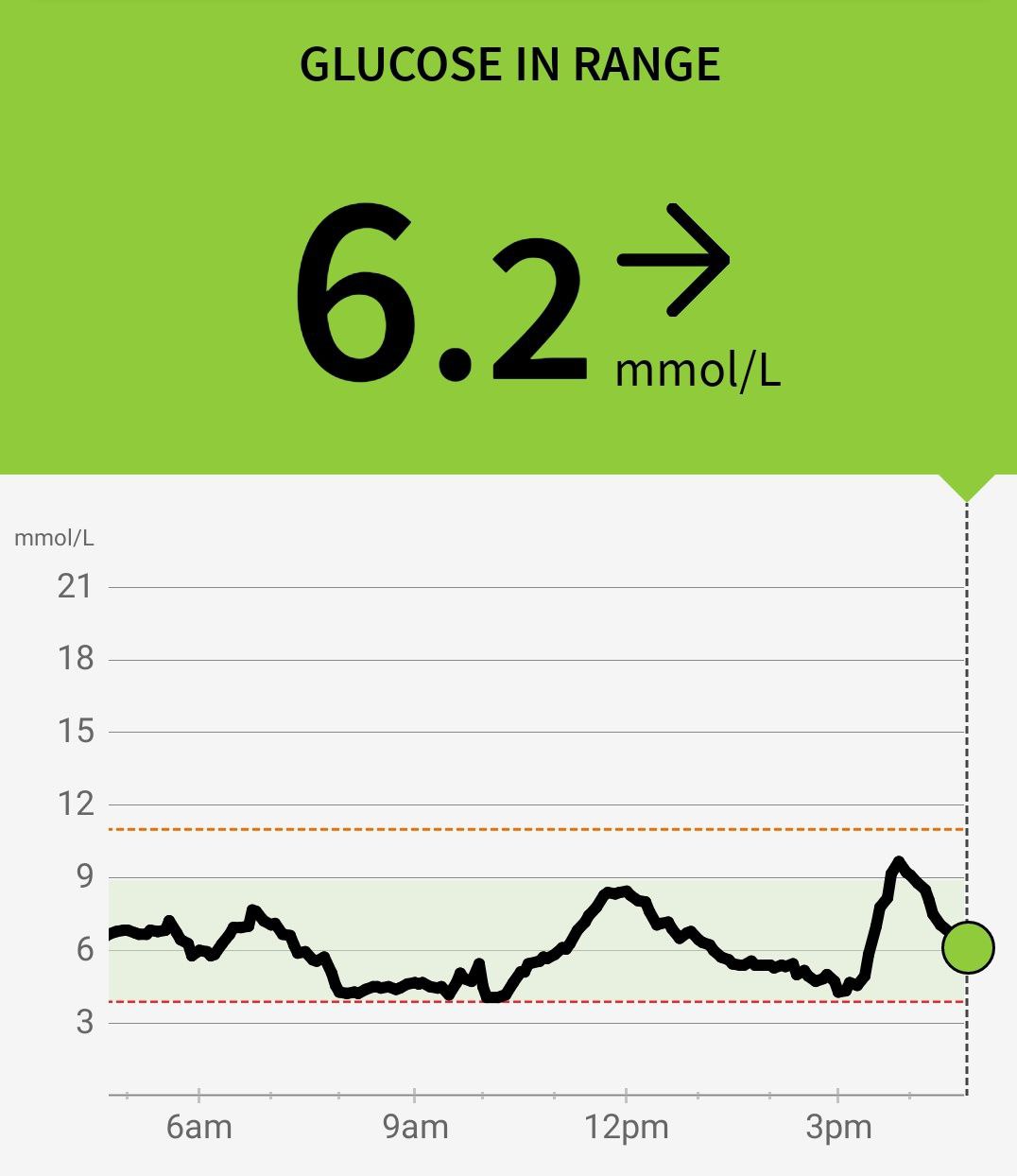Screen dimensions: 1017x1176
Task: Click the 6am time label
Action: pyautogui.click(x=198, y=1125)
